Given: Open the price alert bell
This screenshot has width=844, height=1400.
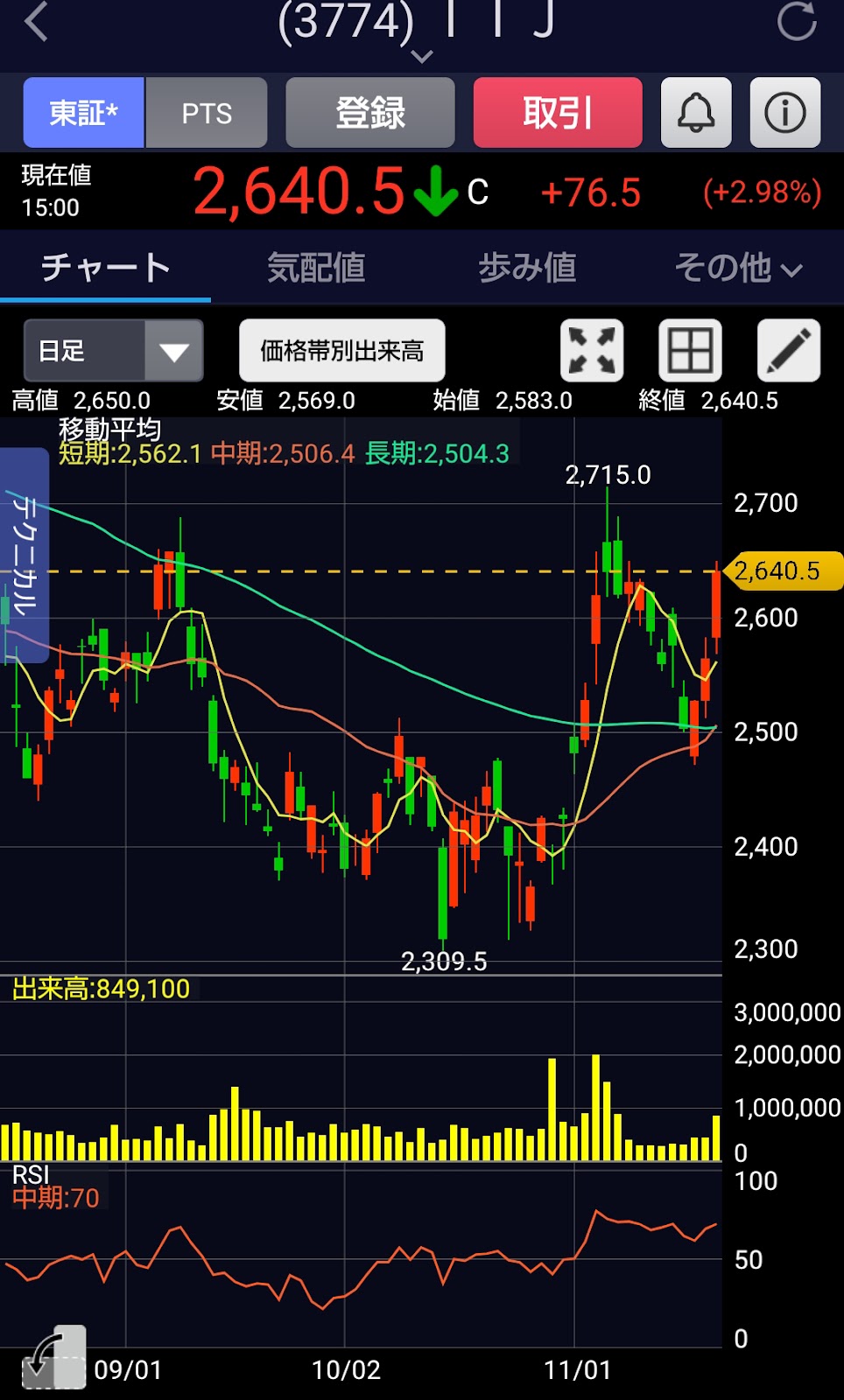Looking at the screenshot, I should 696,113.
